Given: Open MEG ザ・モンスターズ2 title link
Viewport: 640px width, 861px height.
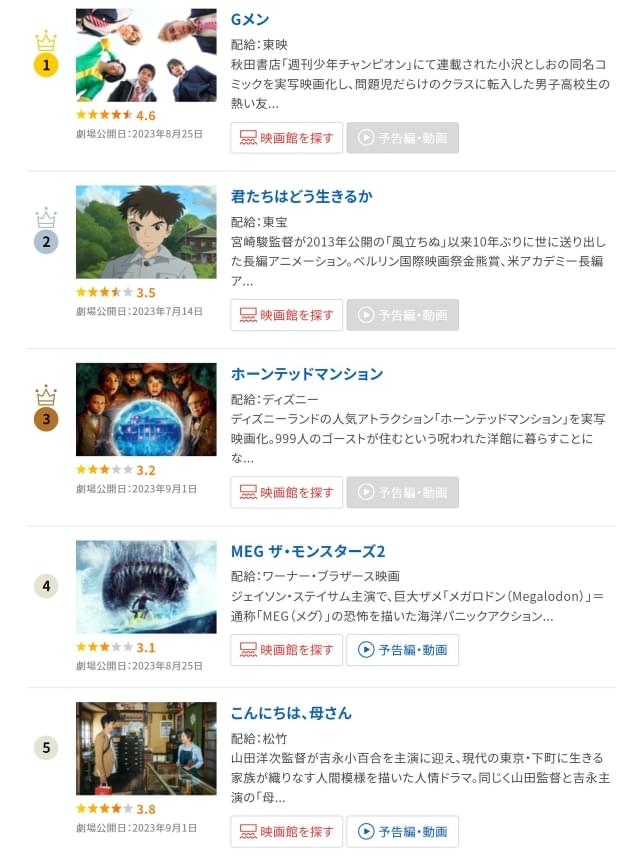Looking at the screenshot, I should click(x=308, y=552).
